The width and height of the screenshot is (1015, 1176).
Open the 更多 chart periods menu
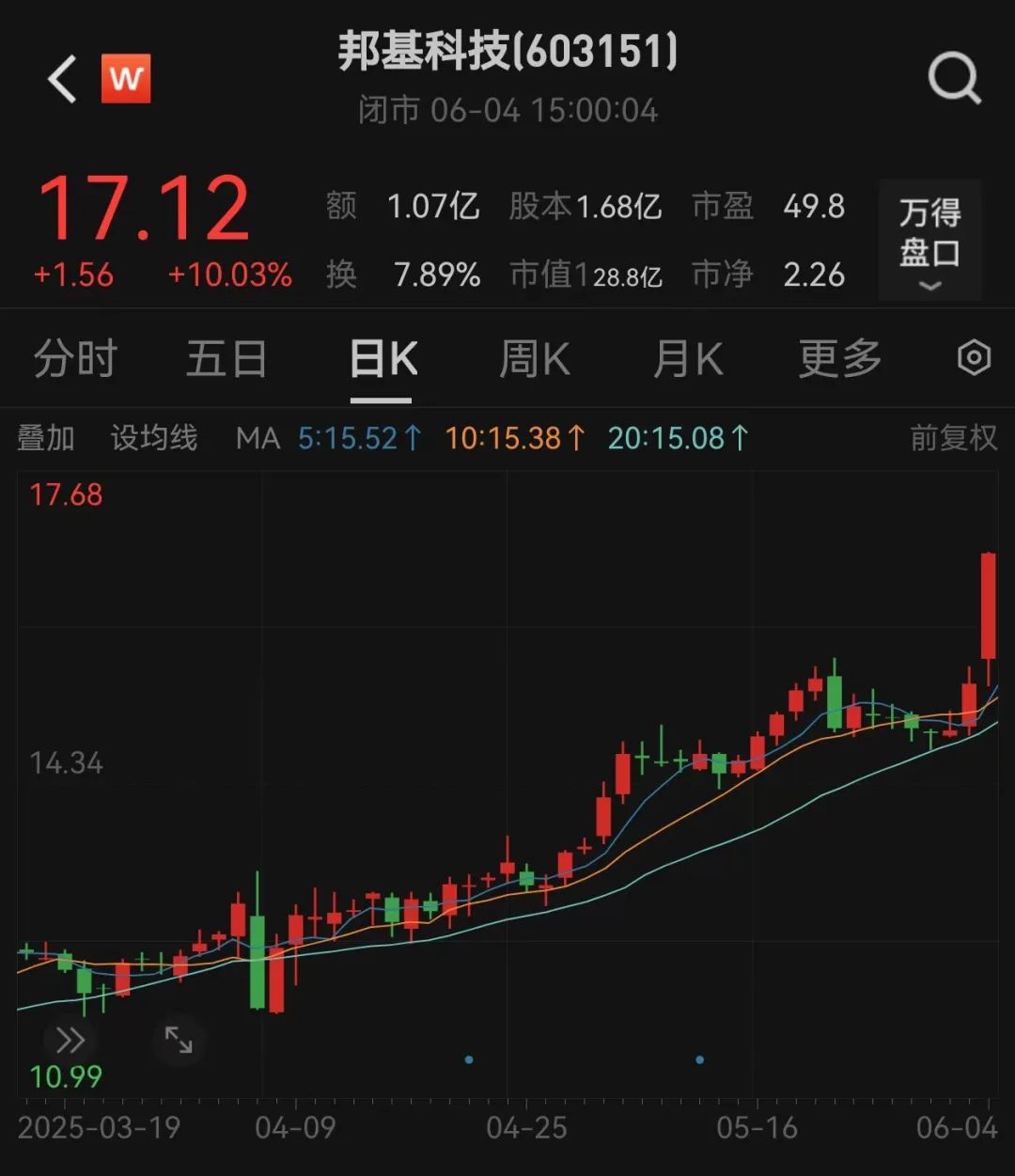pyautogui.click(x=840, y=359)
